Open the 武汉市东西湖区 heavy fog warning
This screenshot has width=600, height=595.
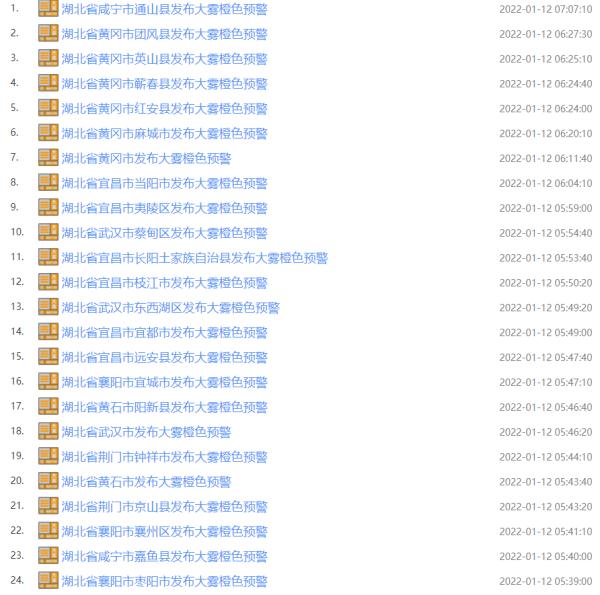click(x=170, y=308)
